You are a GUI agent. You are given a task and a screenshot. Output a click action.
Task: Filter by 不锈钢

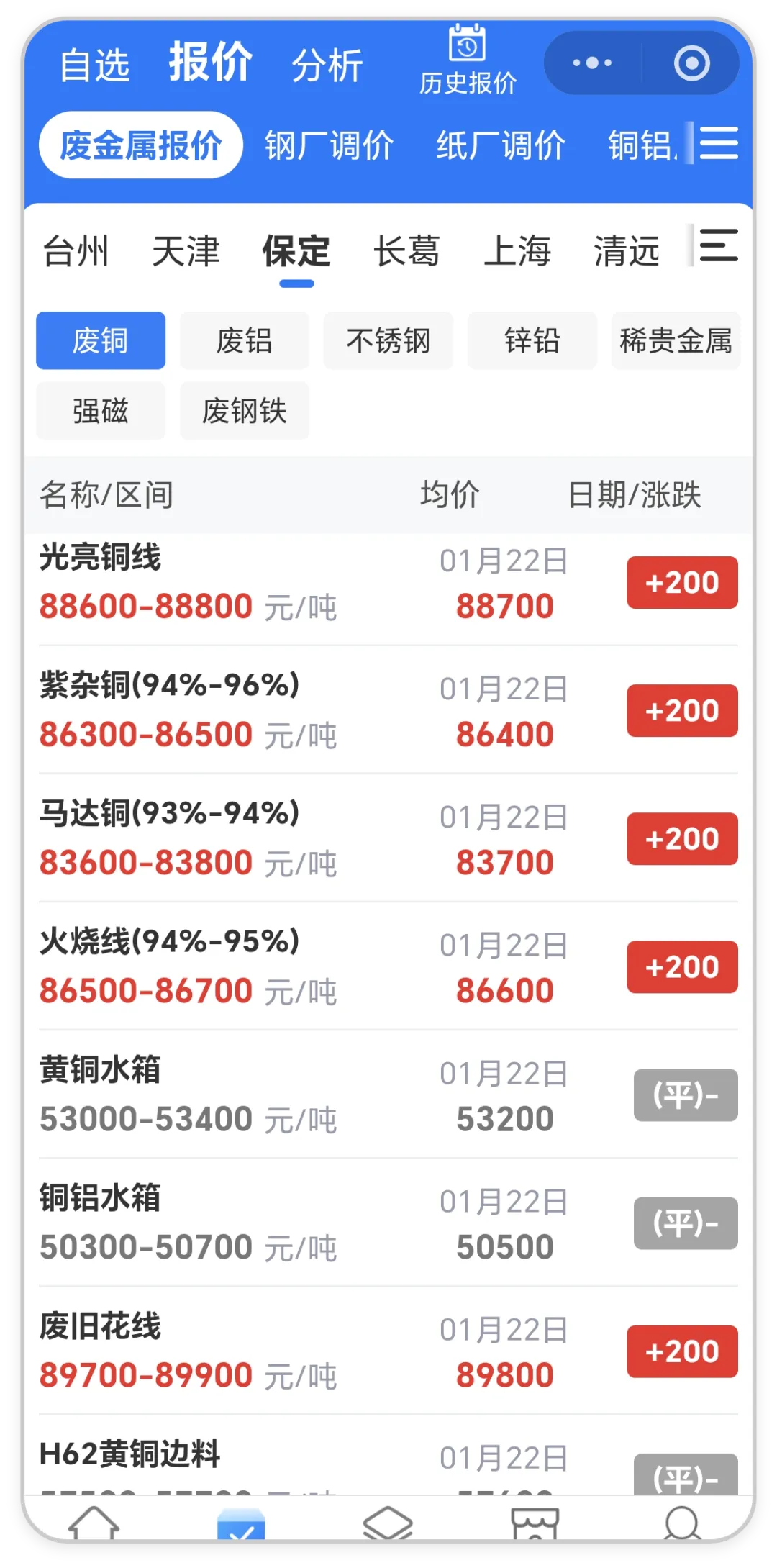(388, 340)
